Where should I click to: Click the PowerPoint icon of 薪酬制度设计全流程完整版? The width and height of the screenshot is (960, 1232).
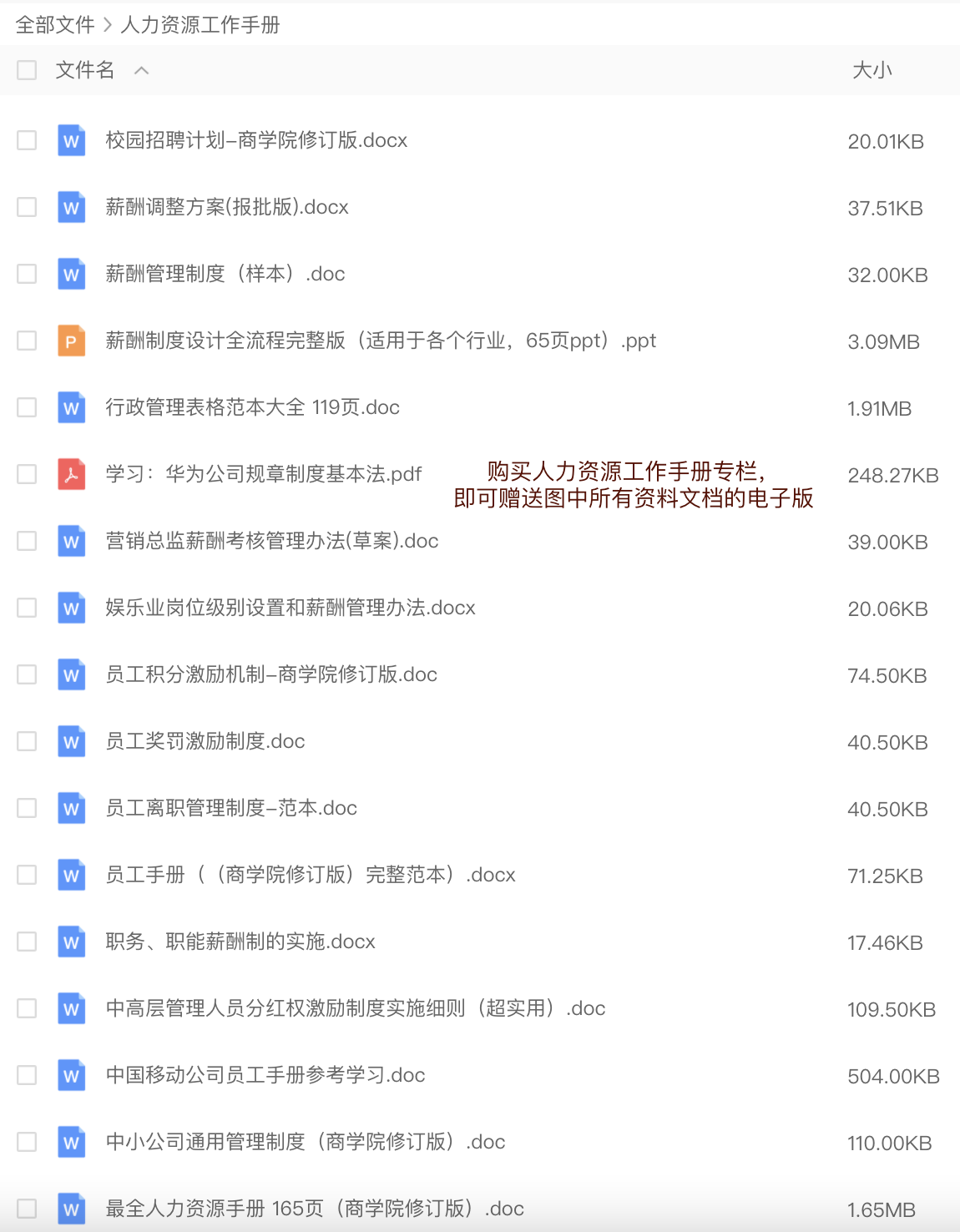pos(71,341)
